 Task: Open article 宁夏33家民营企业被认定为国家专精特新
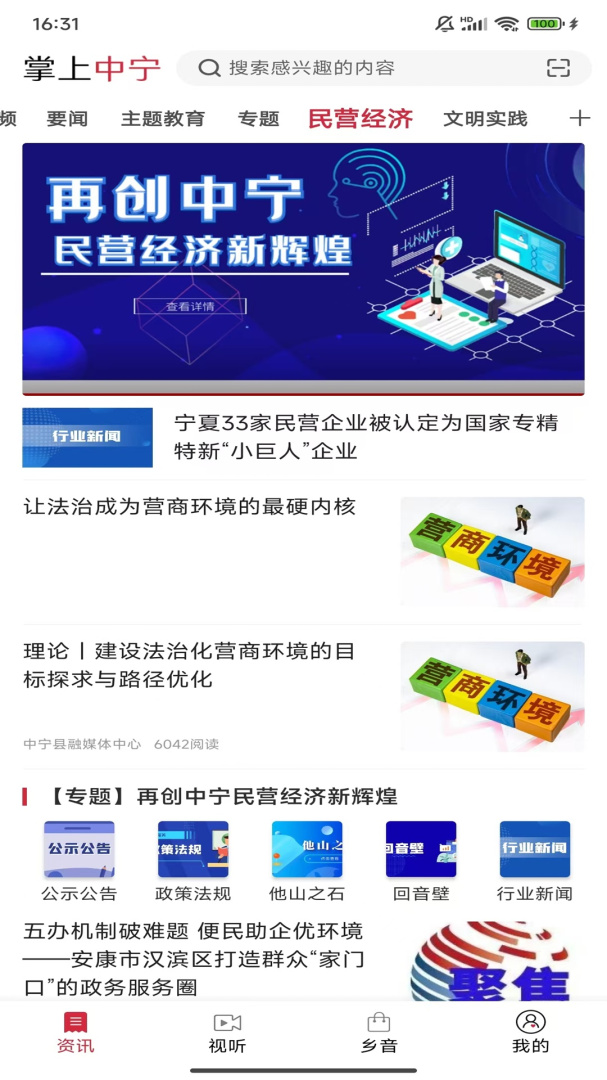click(x=366, y=437)
